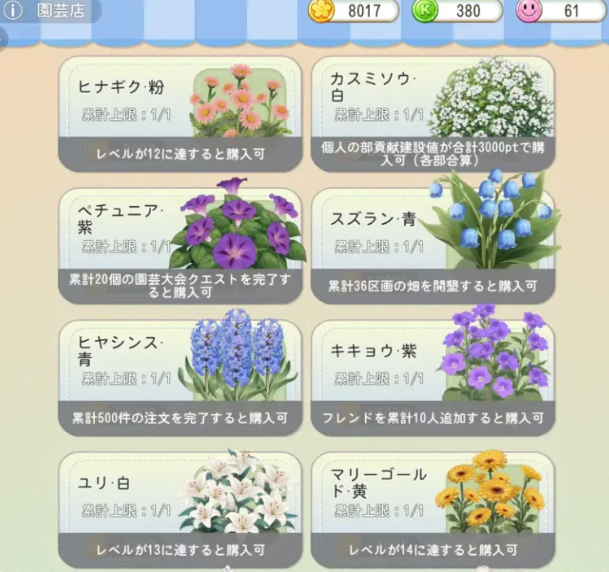The image size is (609, 572).
Task: View the スズラン·青 flower card
Action: pos(433,245)
